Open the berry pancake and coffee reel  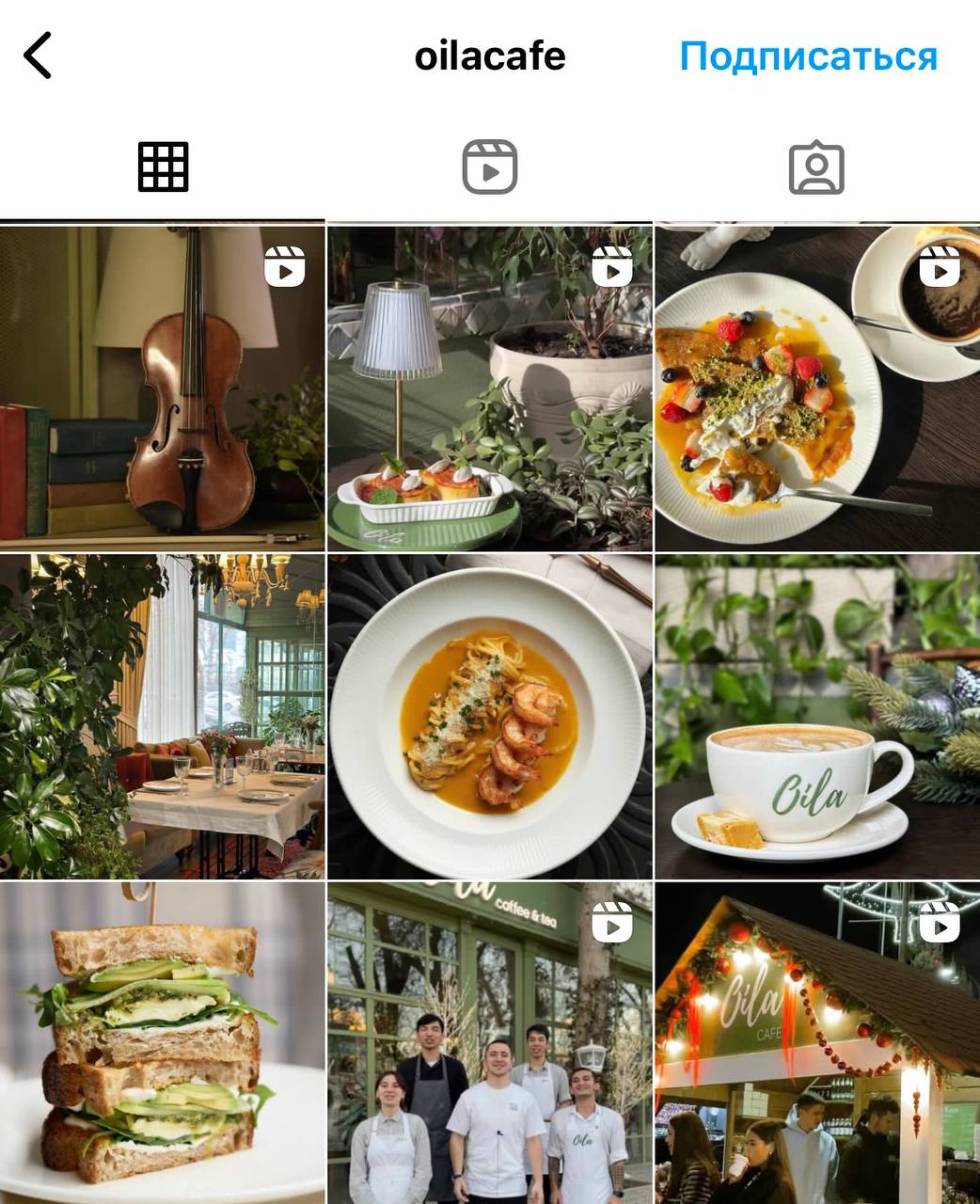coord(816,388)
